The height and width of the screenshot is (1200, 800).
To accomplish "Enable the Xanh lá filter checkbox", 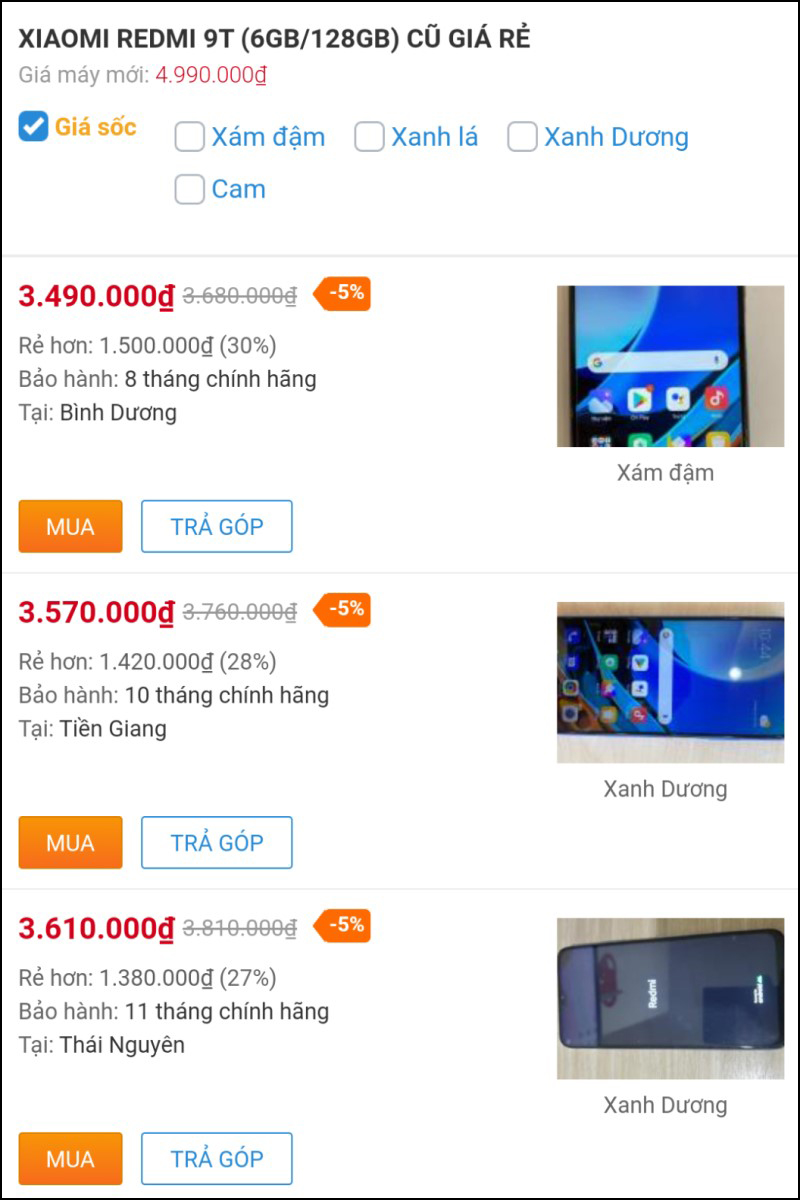I will pos(371,137).
